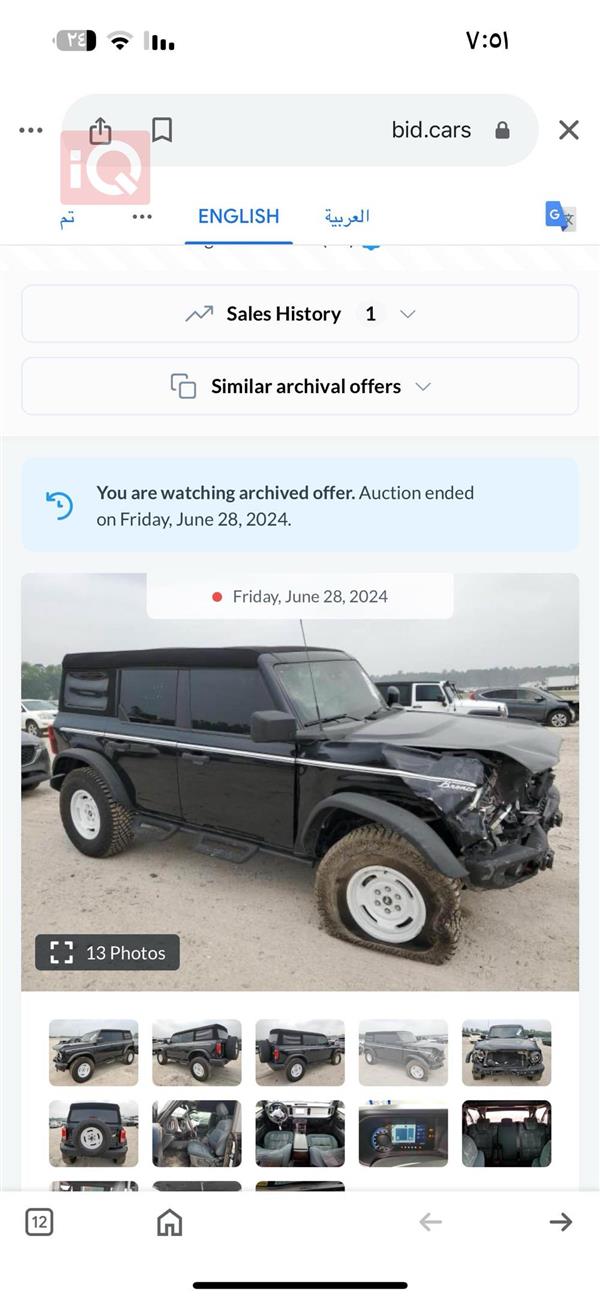Screen dimensions: 600x1300
Task: Expand the Sales History section
Action: (300, 314)
